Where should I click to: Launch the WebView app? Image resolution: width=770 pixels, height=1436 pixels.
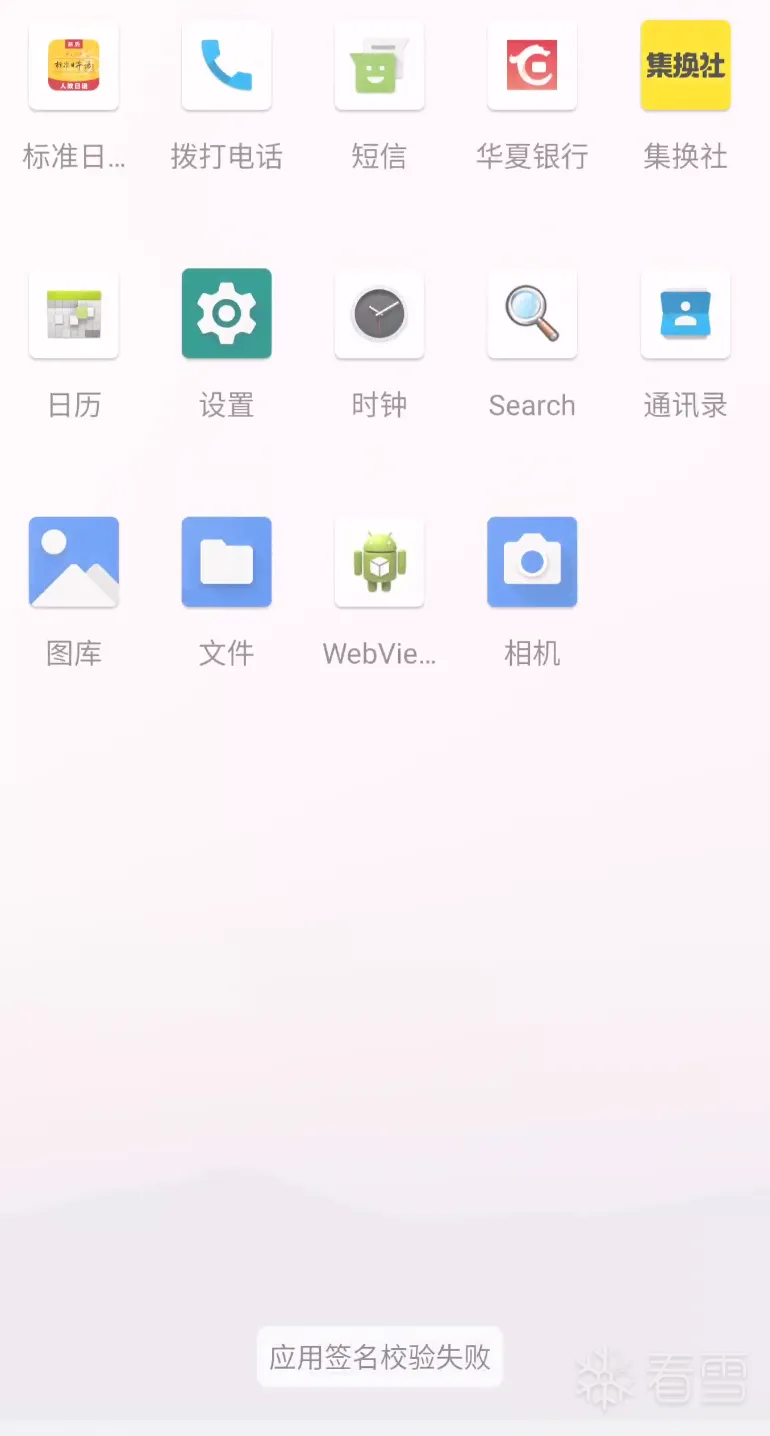[380, 562]
